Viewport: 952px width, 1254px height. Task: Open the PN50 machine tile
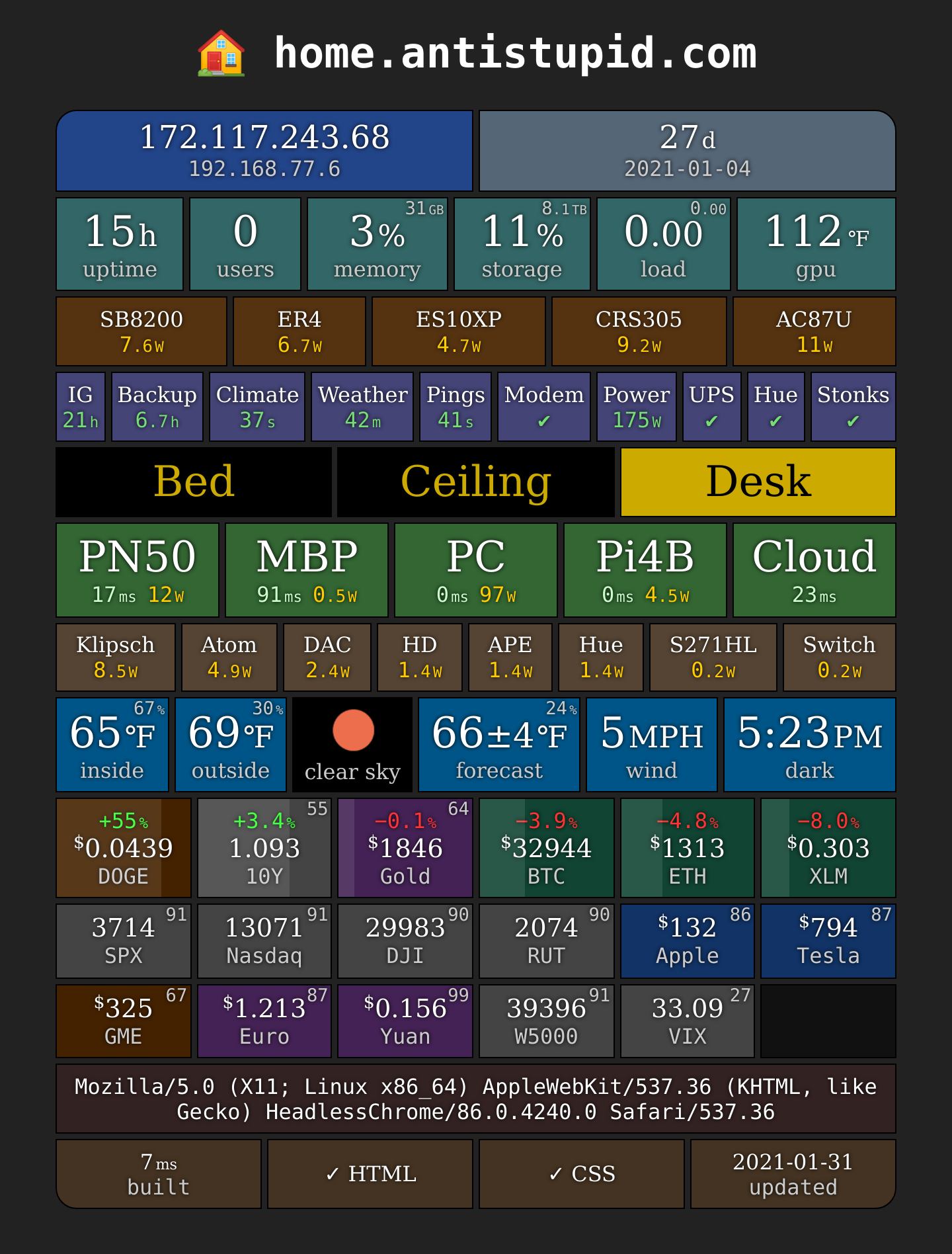tap(138, 570)
